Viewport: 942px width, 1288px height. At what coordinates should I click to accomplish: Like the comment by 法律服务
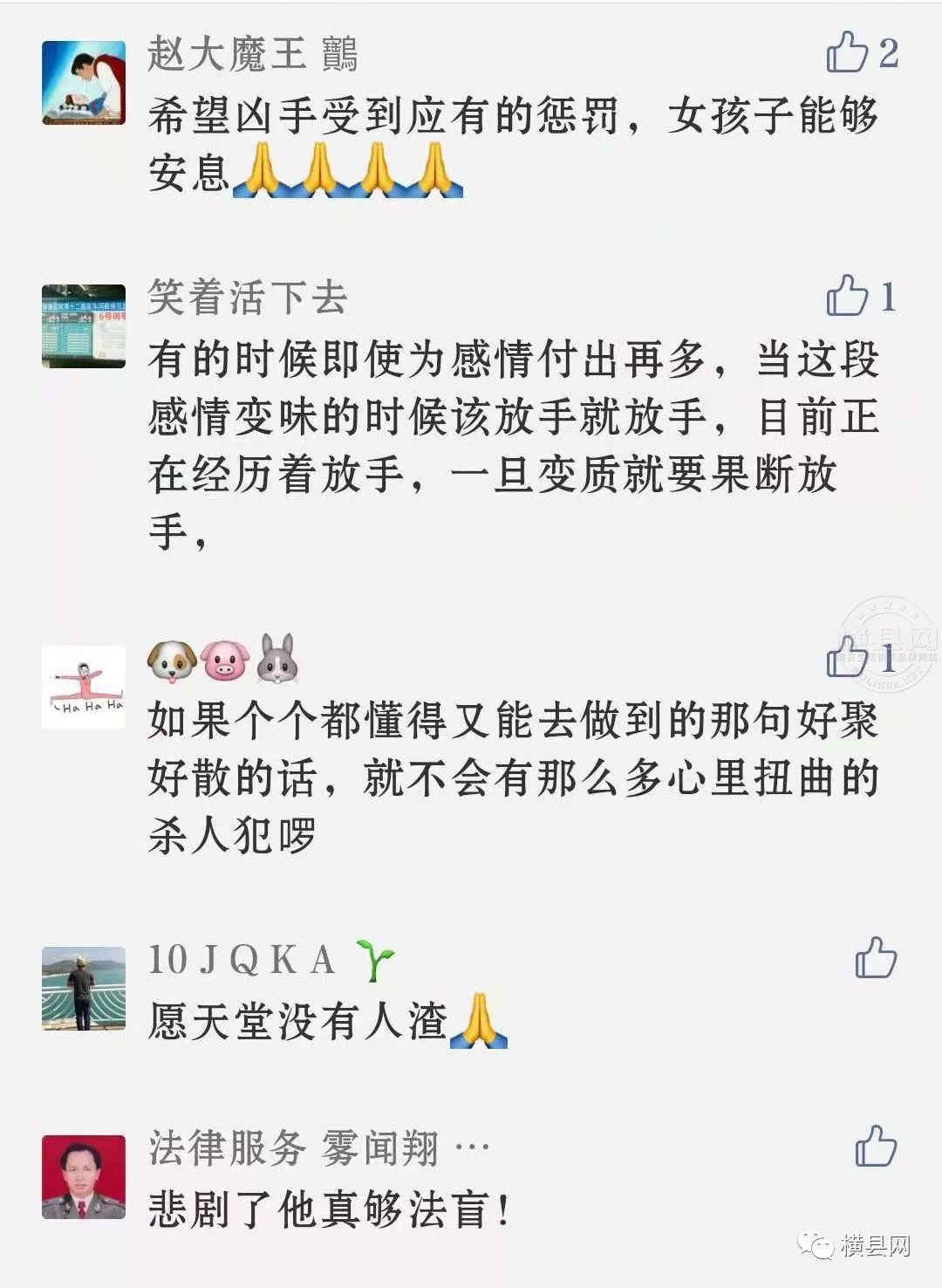pos(875,1147)
